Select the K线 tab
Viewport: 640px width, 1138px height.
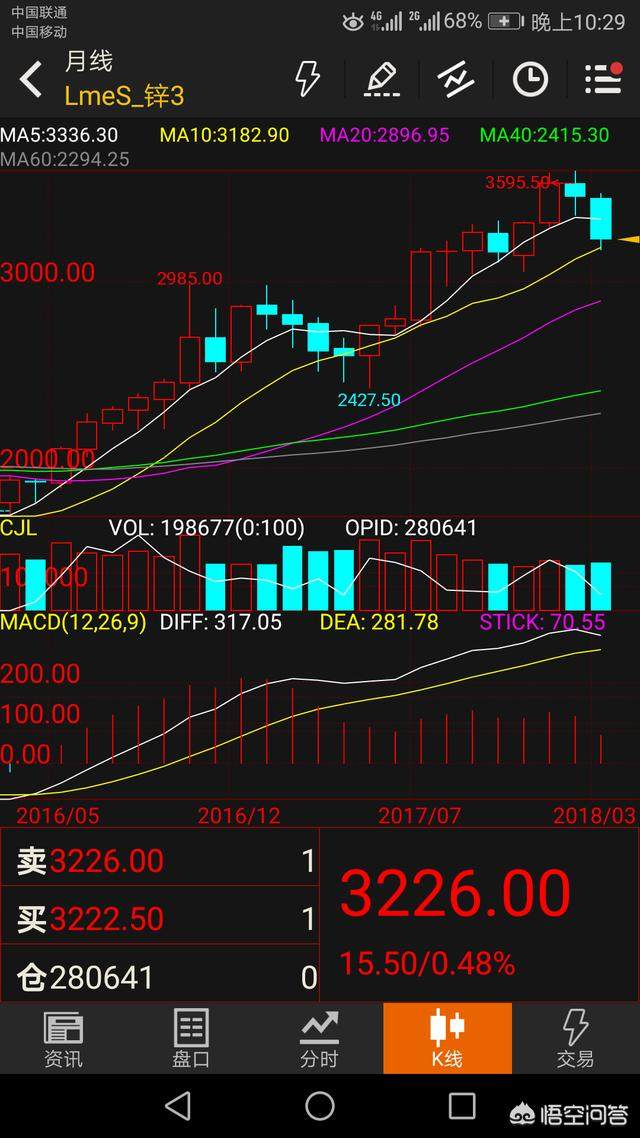pyautogui.click(x=447, y=1039)
